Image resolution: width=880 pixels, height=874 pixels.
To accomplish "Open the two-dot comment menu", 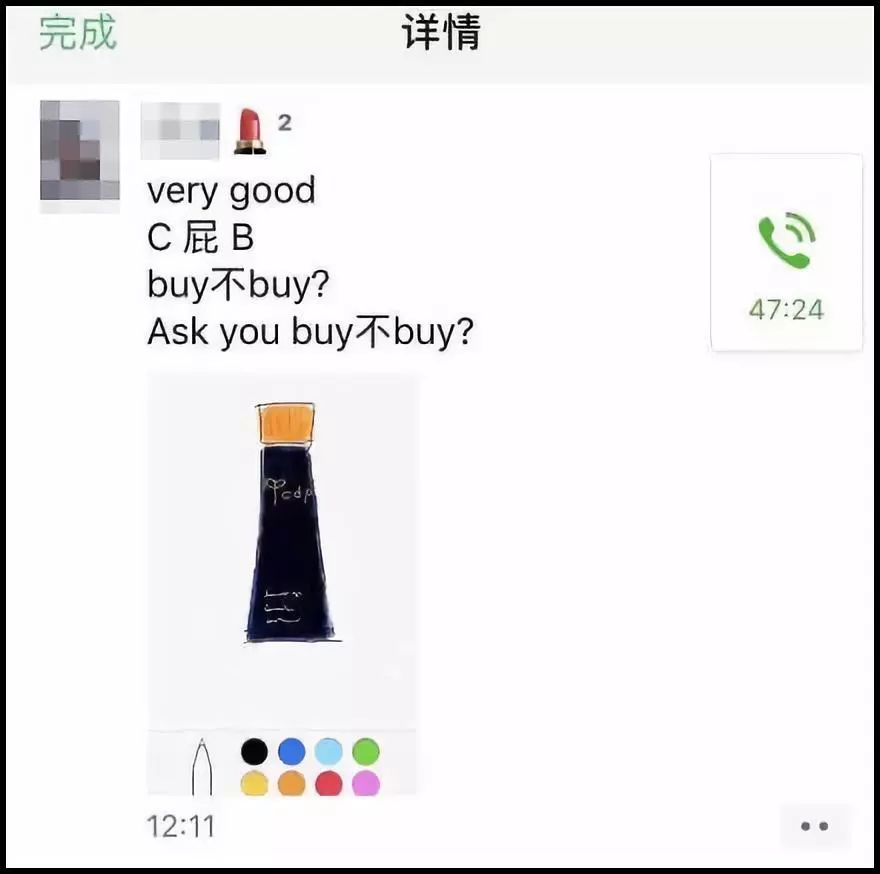I will point(814,826).
